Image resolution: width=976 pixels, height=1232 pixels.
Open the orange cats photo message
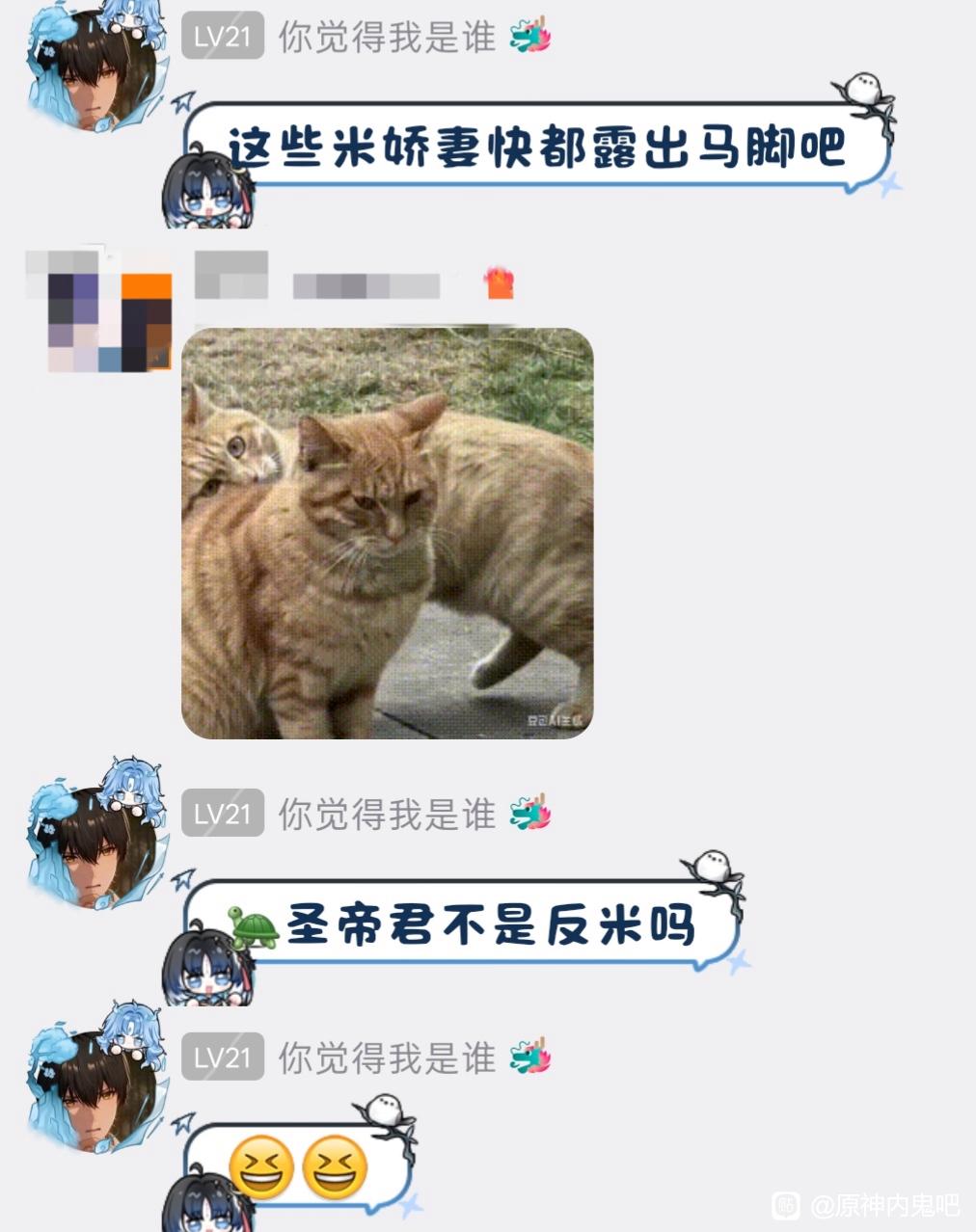(x=388, y=533)
